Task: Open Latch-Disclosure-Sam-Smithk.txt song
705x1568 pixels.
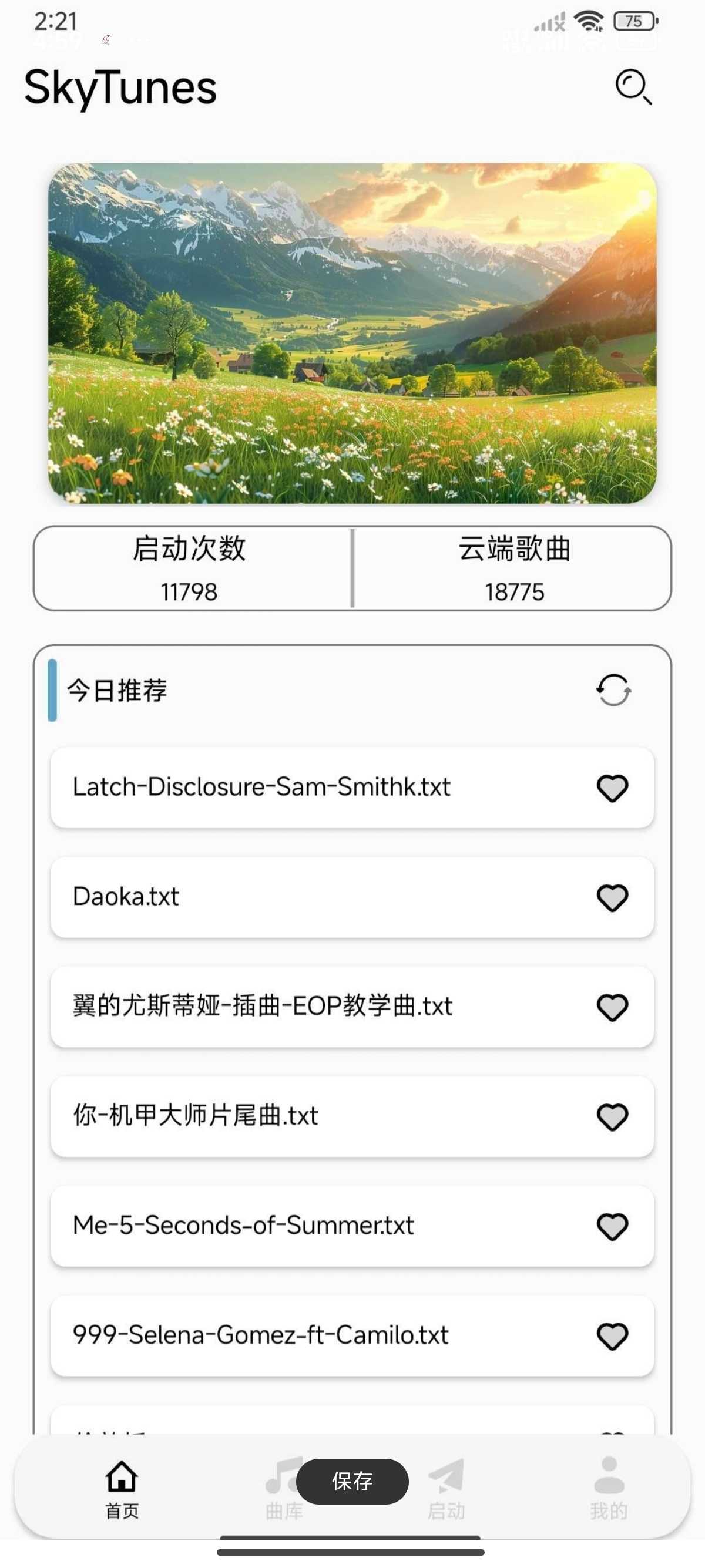Action: 352,787
